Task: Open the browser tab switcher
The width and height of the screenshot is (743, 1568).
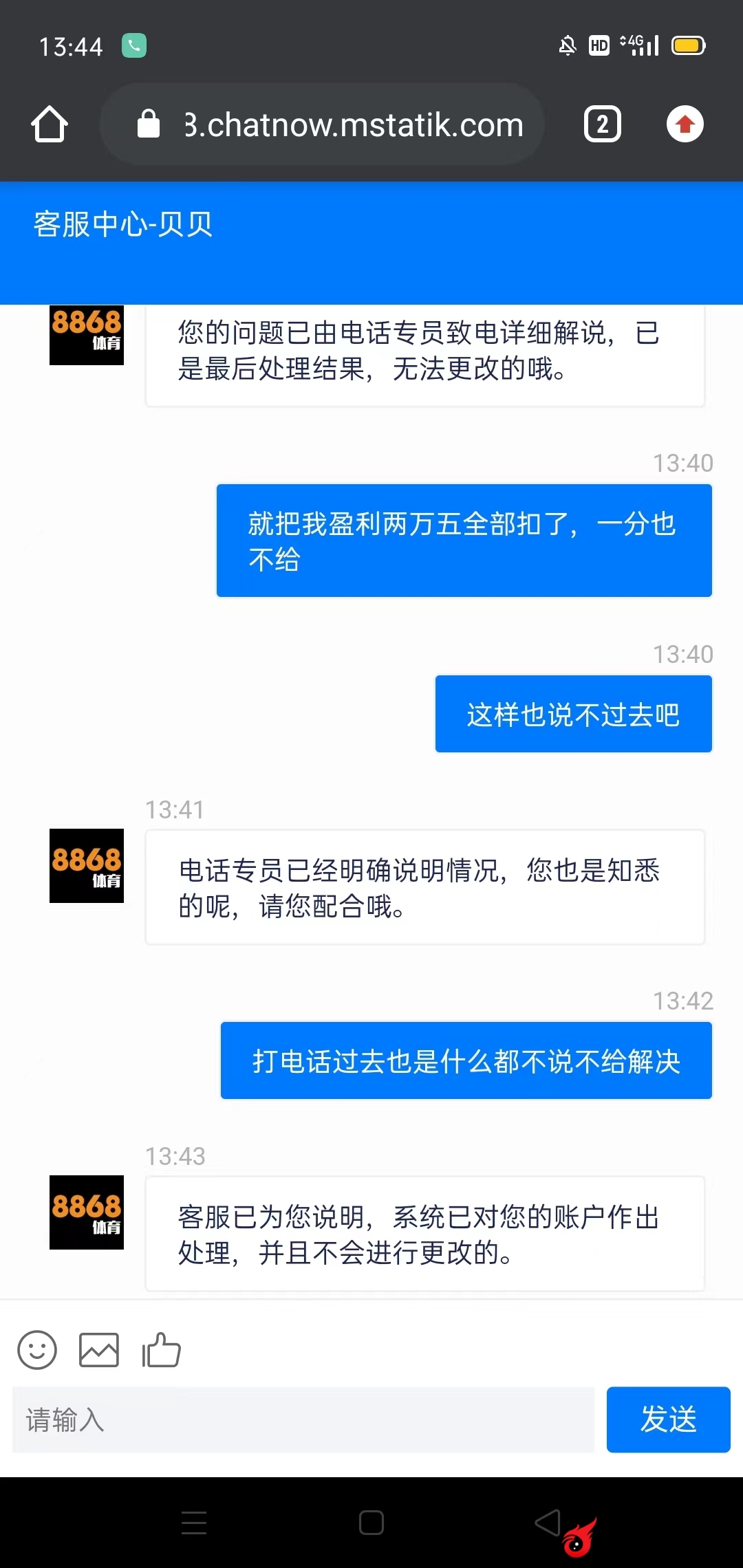Action: click(602, 124)
